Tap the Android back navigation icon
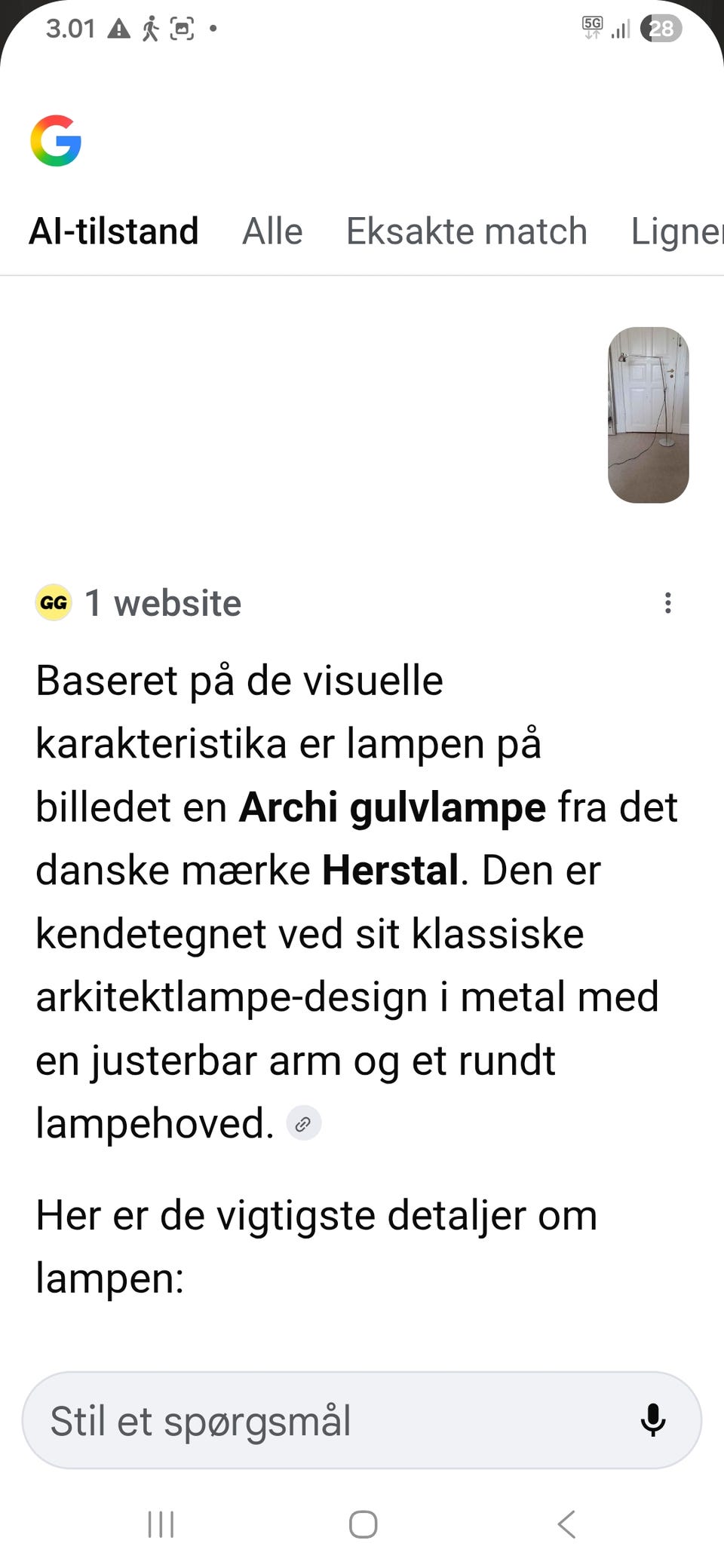Screen dimensions: 724x1568 (x=566, y=1523)
